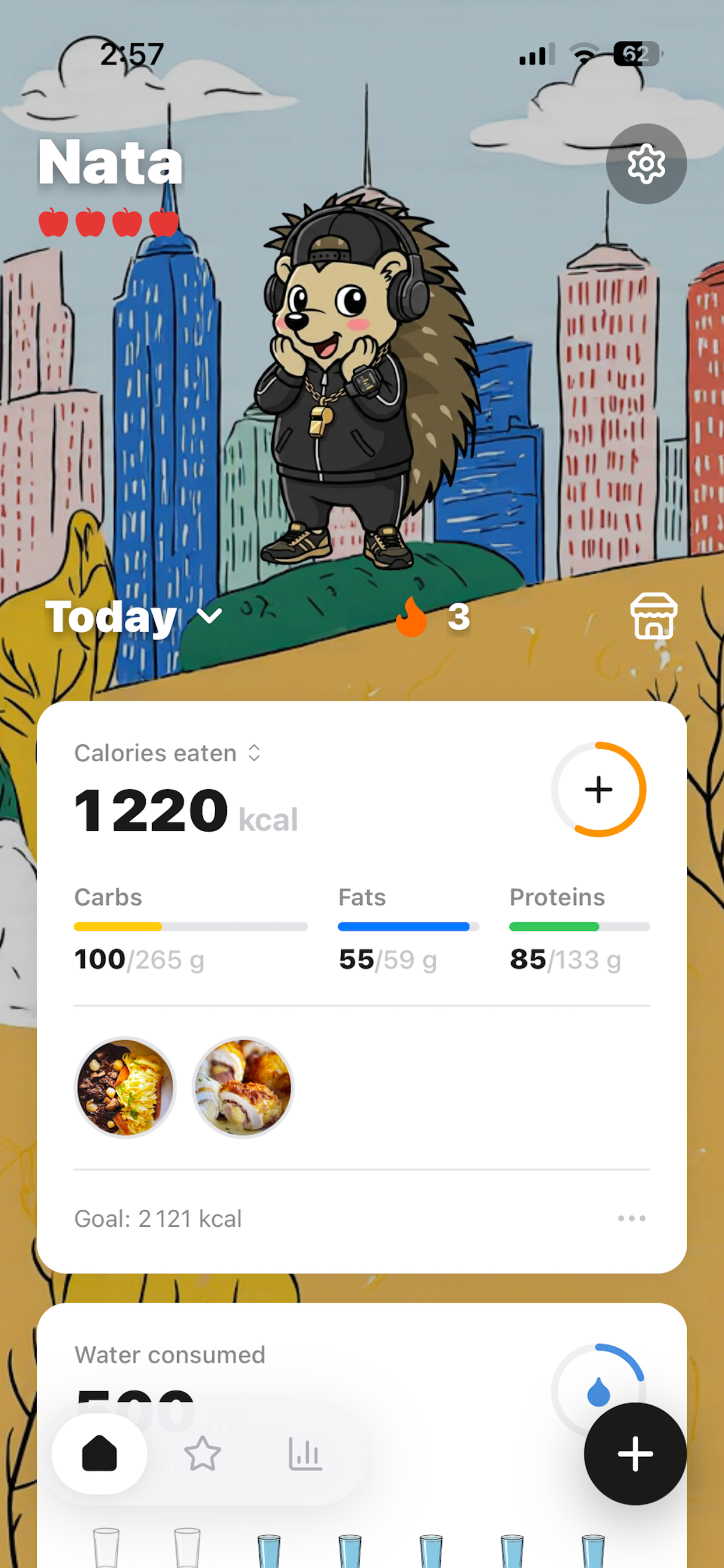Tap the first empty water glass
Screen dimensions: 724x1568
106,1545
